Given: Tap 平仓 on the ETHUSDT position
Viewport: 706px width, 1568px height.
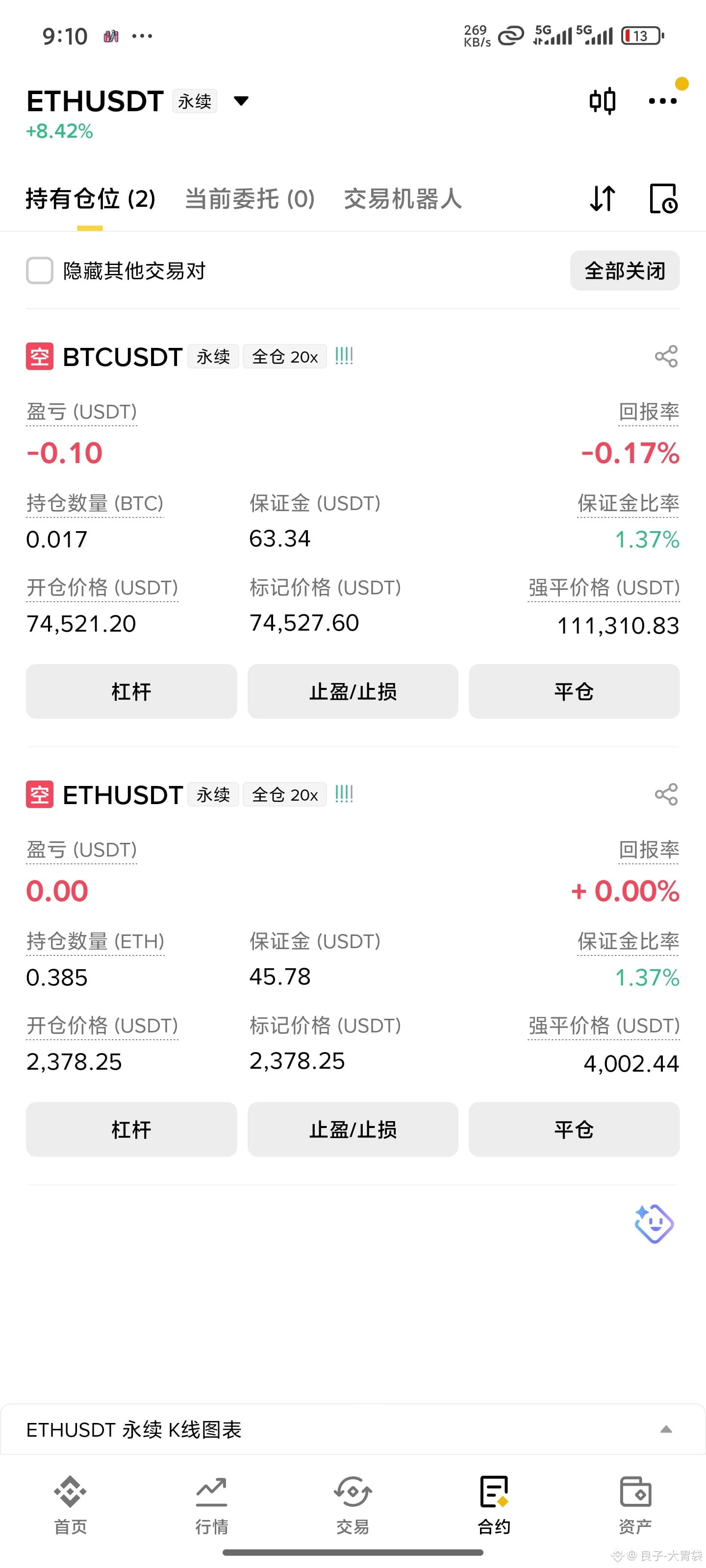Looking at the screenshot, I should 574,1129.
